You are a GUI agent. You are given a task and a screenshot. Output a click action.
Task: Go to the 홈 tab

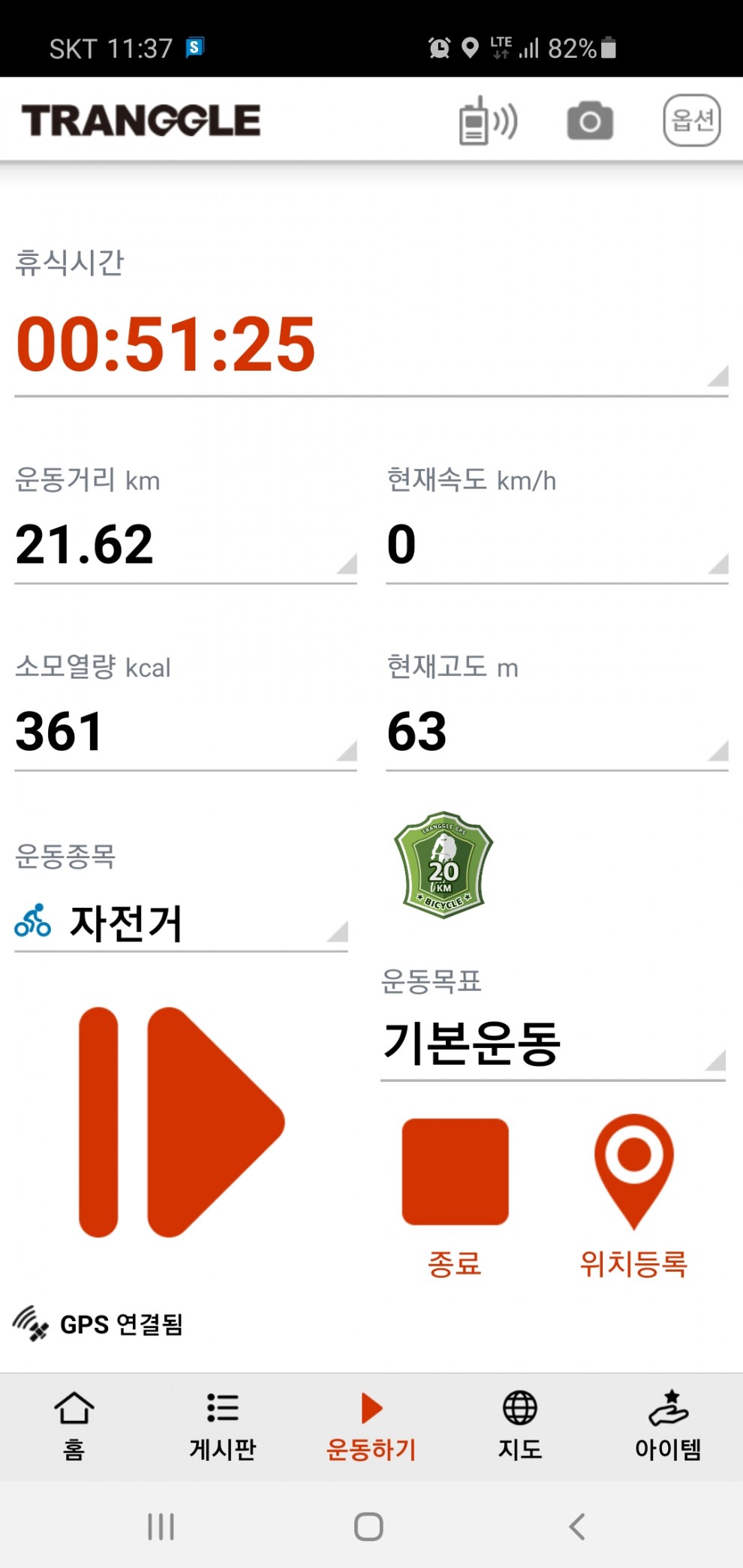tap(74, 1425)
